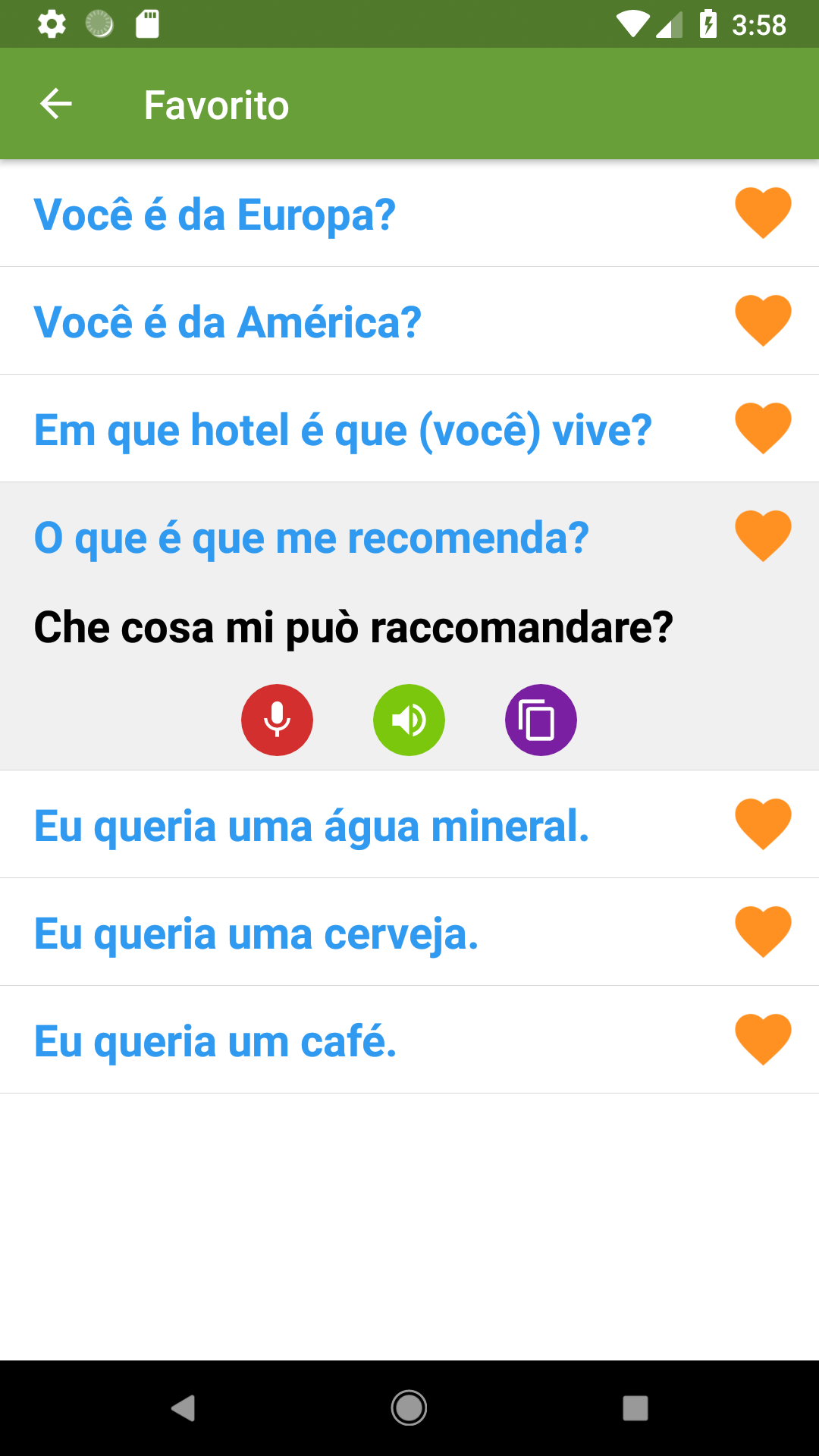The image size is (819, 1456).
Task: Remove 'Você é da América?' from favorites
Action: tap(763, 321)
